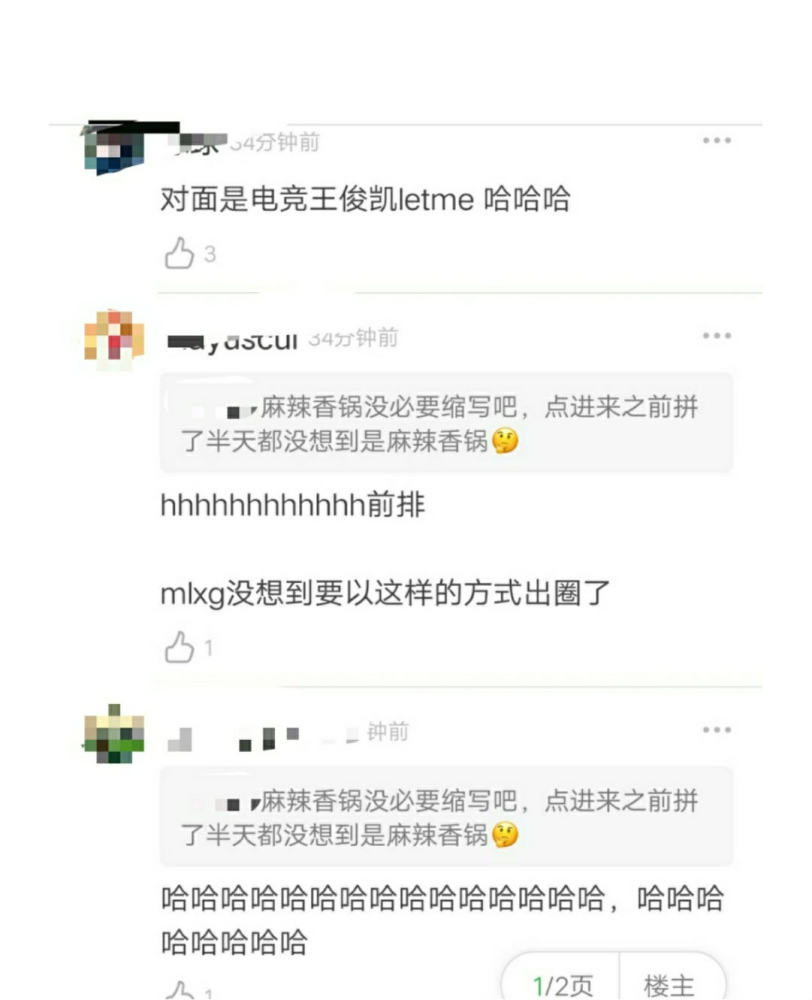Viewport: 812px width, 1000px height.
Task: Show only 楼主 posts
Action: point(668,985)
